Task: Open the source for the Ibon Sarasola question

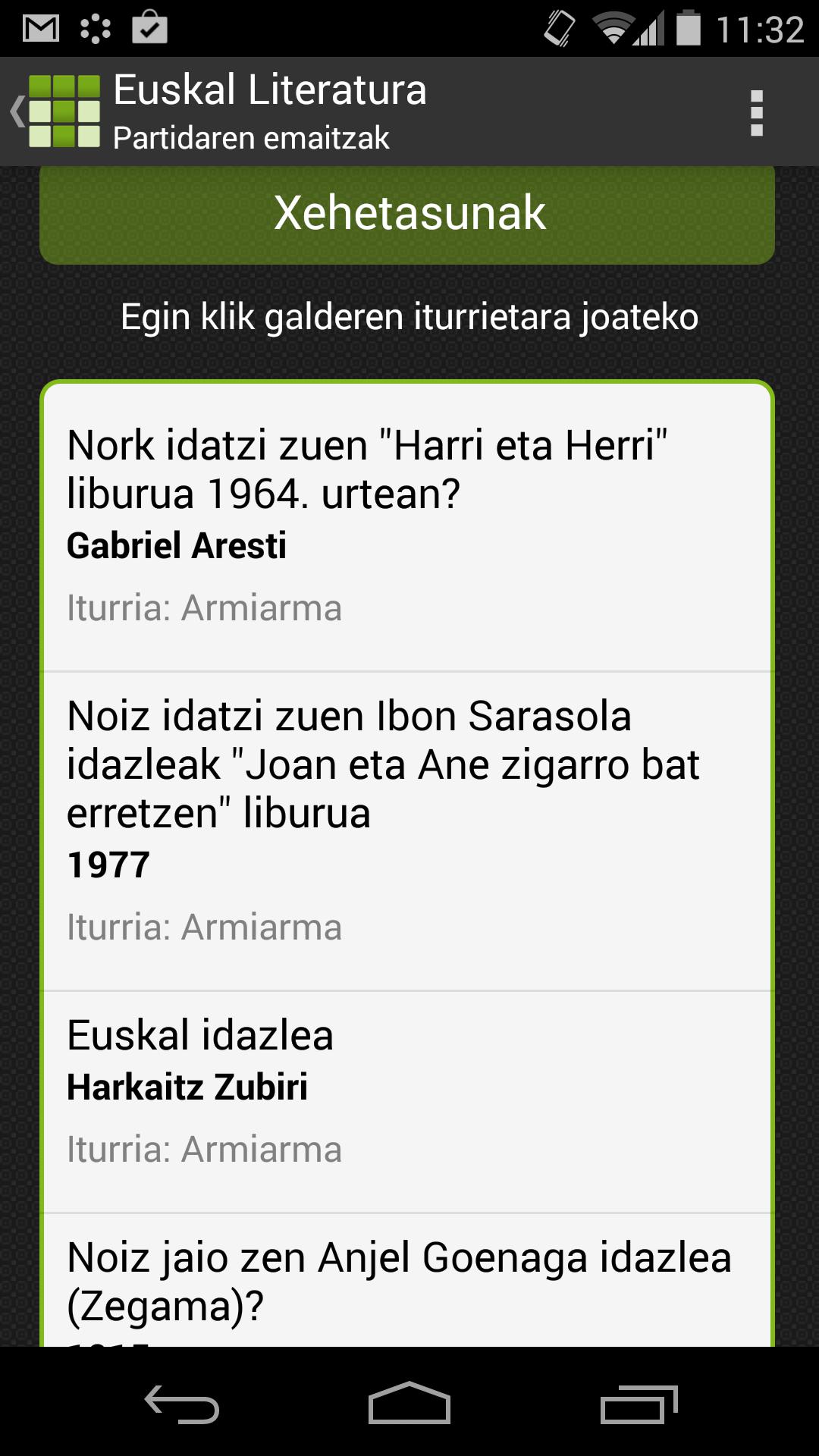Action: click(x=406, y=831)
